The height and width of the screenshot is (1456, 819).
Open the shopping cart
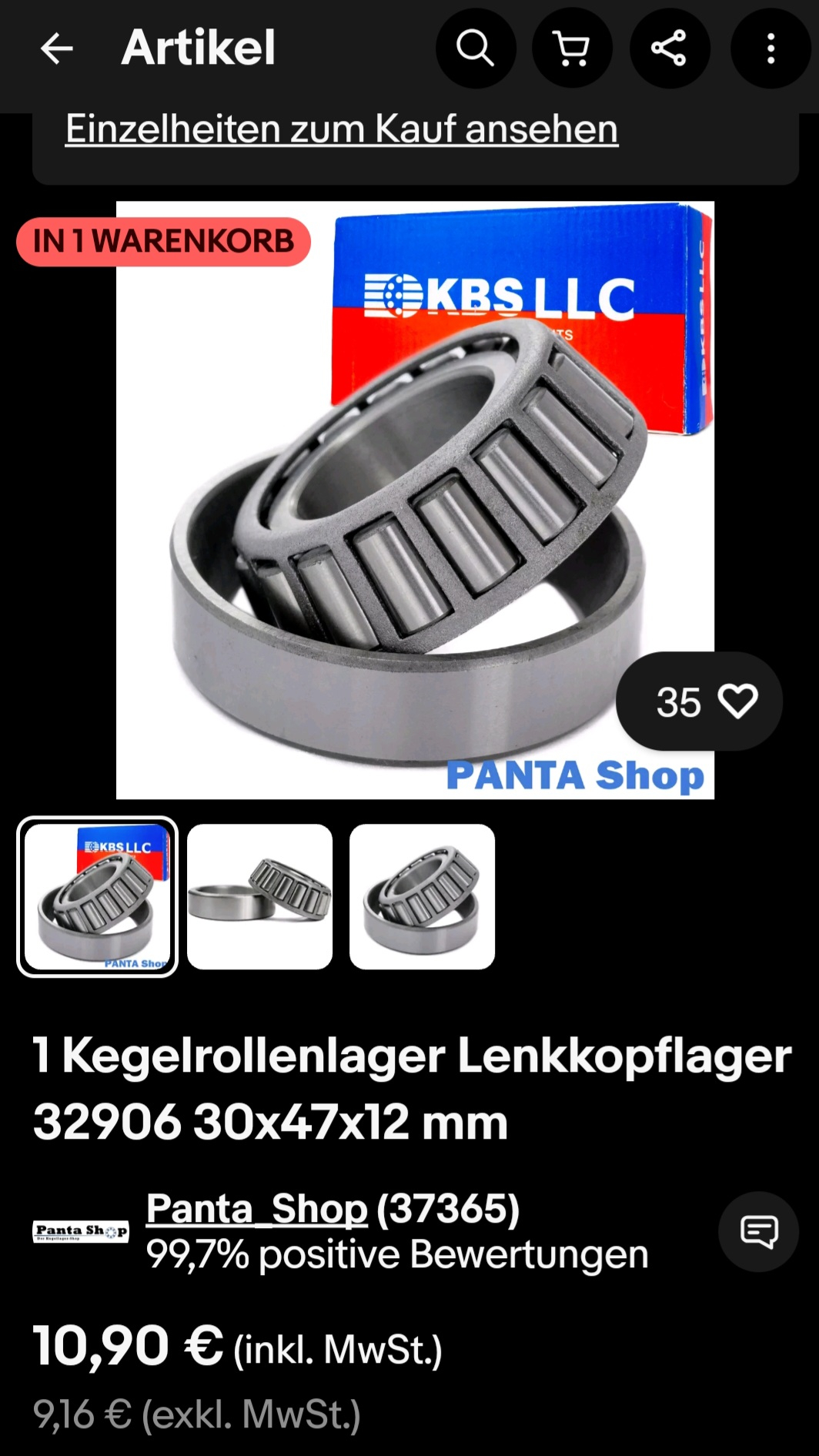(572, 49)
